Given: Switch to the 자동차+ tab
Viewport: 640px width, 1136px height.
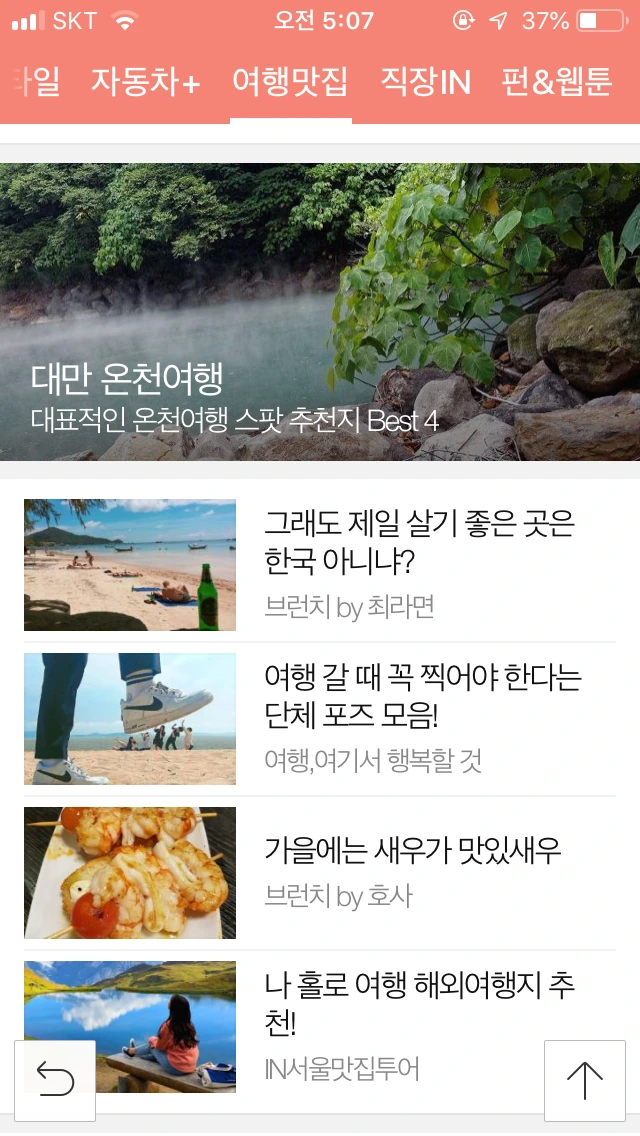Looking at the screenshot, I should point(146,82).
